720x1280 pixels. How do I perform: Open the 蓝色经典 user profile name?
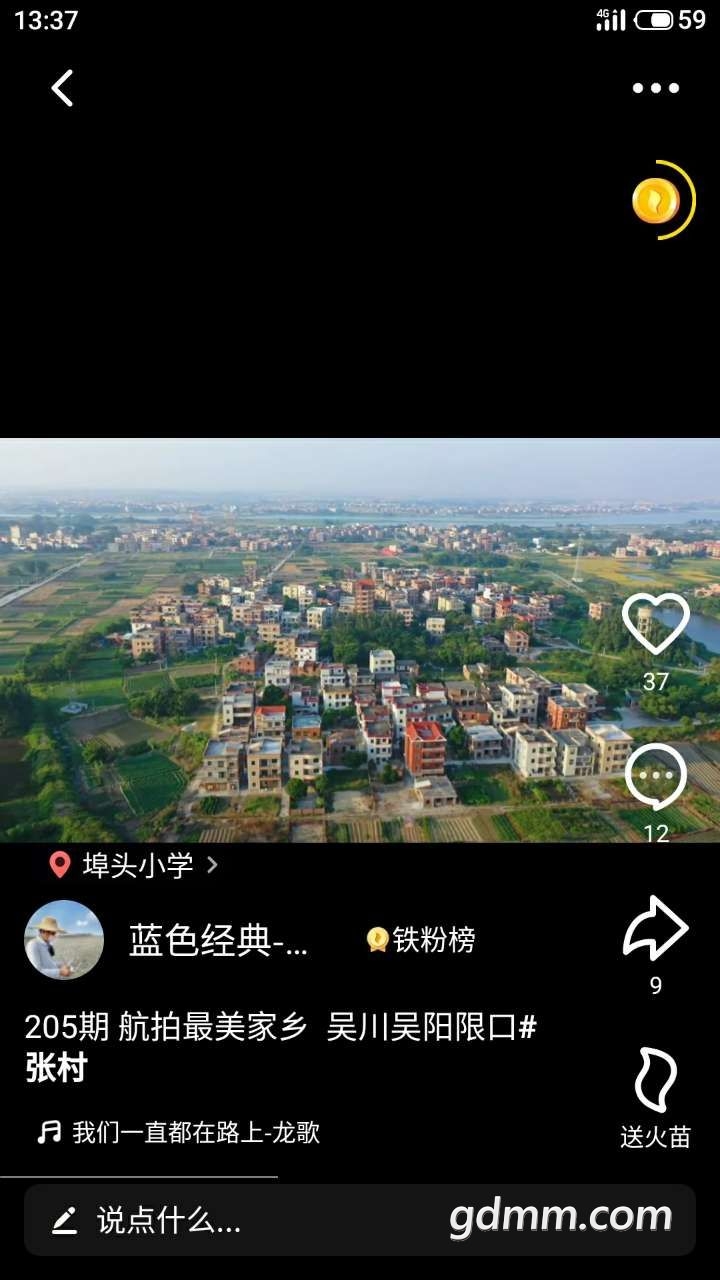point(218,940)
